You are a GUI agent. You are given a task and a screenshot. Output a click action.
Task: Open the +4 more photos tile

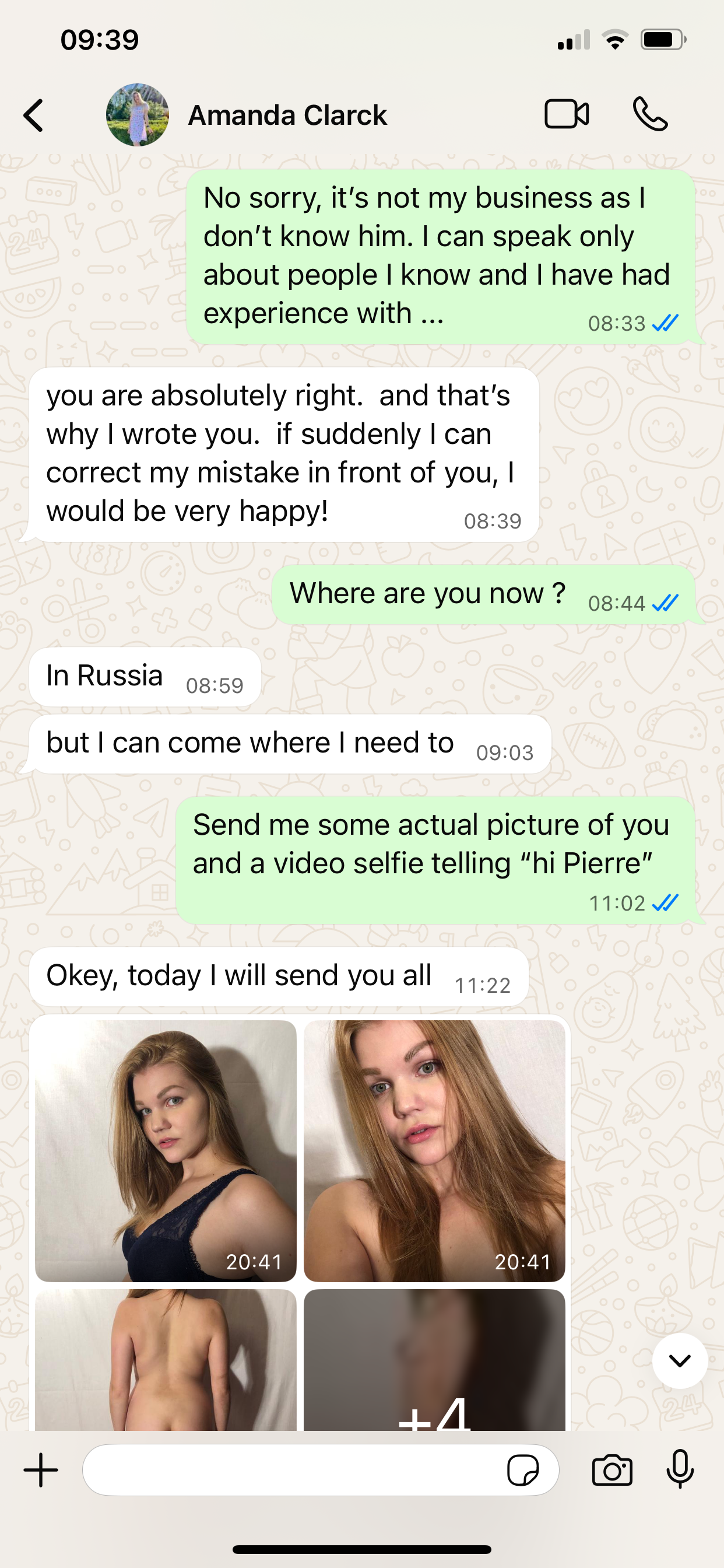coord(434,1360)
